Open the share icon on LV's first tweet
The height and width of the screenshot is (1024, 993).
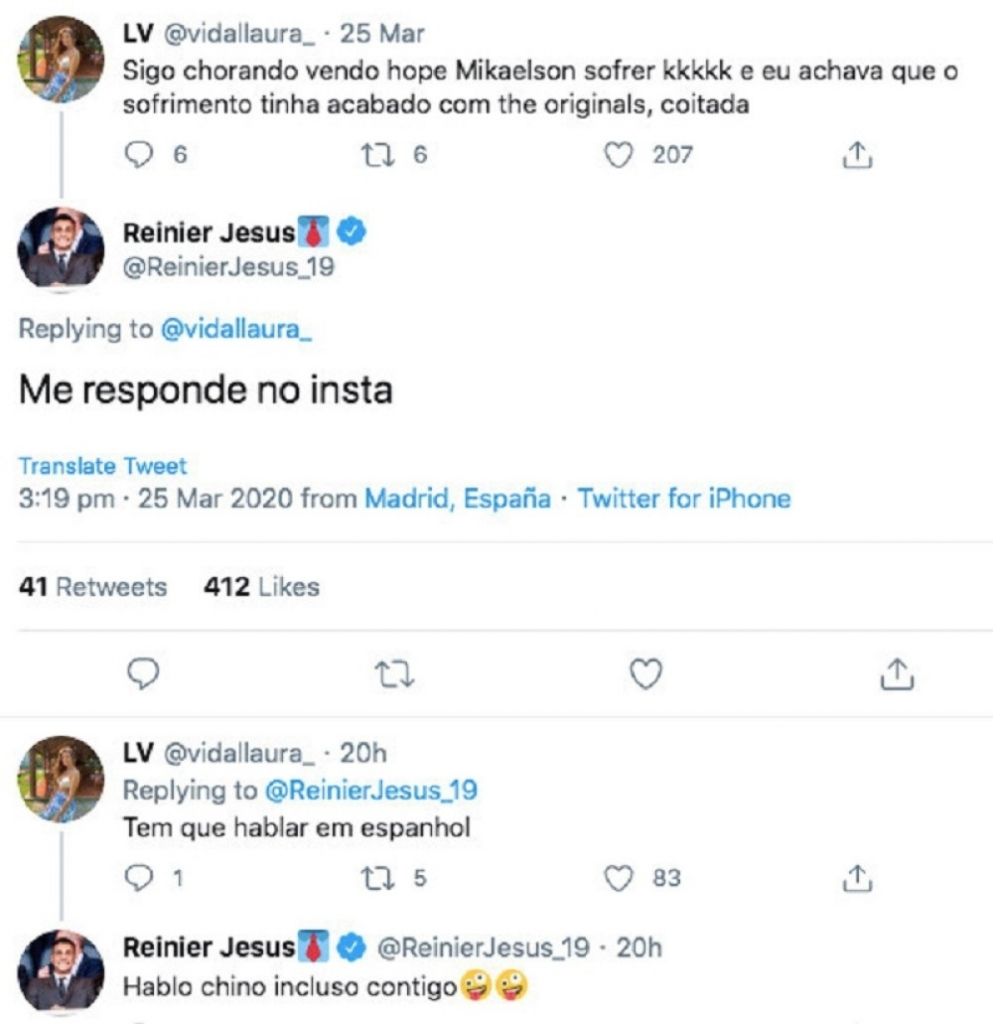[x=857, y=154]
